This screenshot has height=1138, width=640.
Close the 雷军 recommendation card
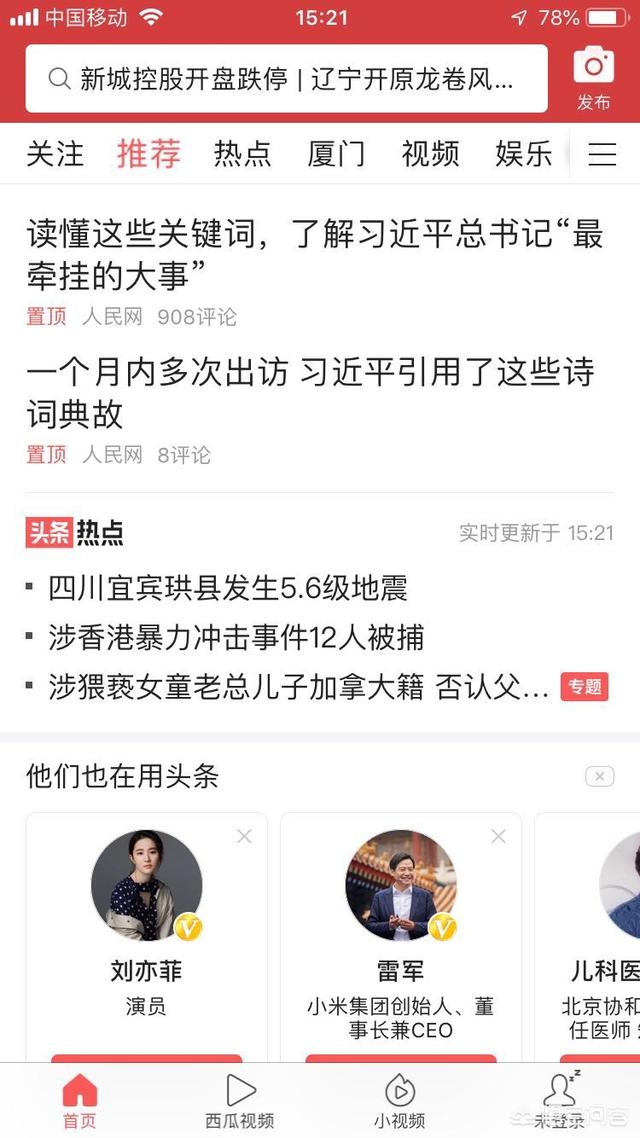pos(498,836)
